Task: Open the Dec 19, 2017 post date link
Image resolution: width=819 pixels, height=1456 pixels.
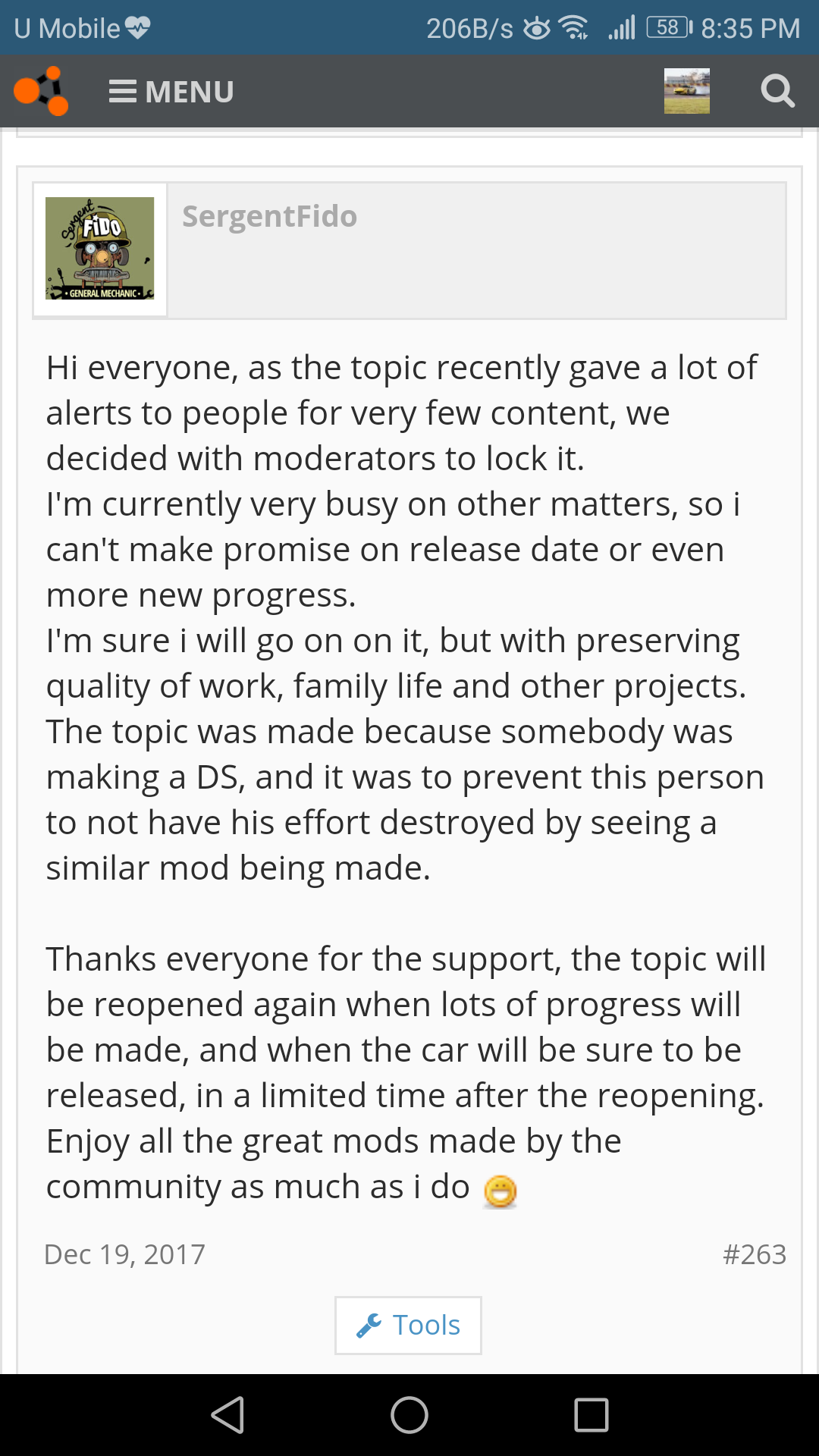Action: pyautogui.click(x=125, y=1254)
